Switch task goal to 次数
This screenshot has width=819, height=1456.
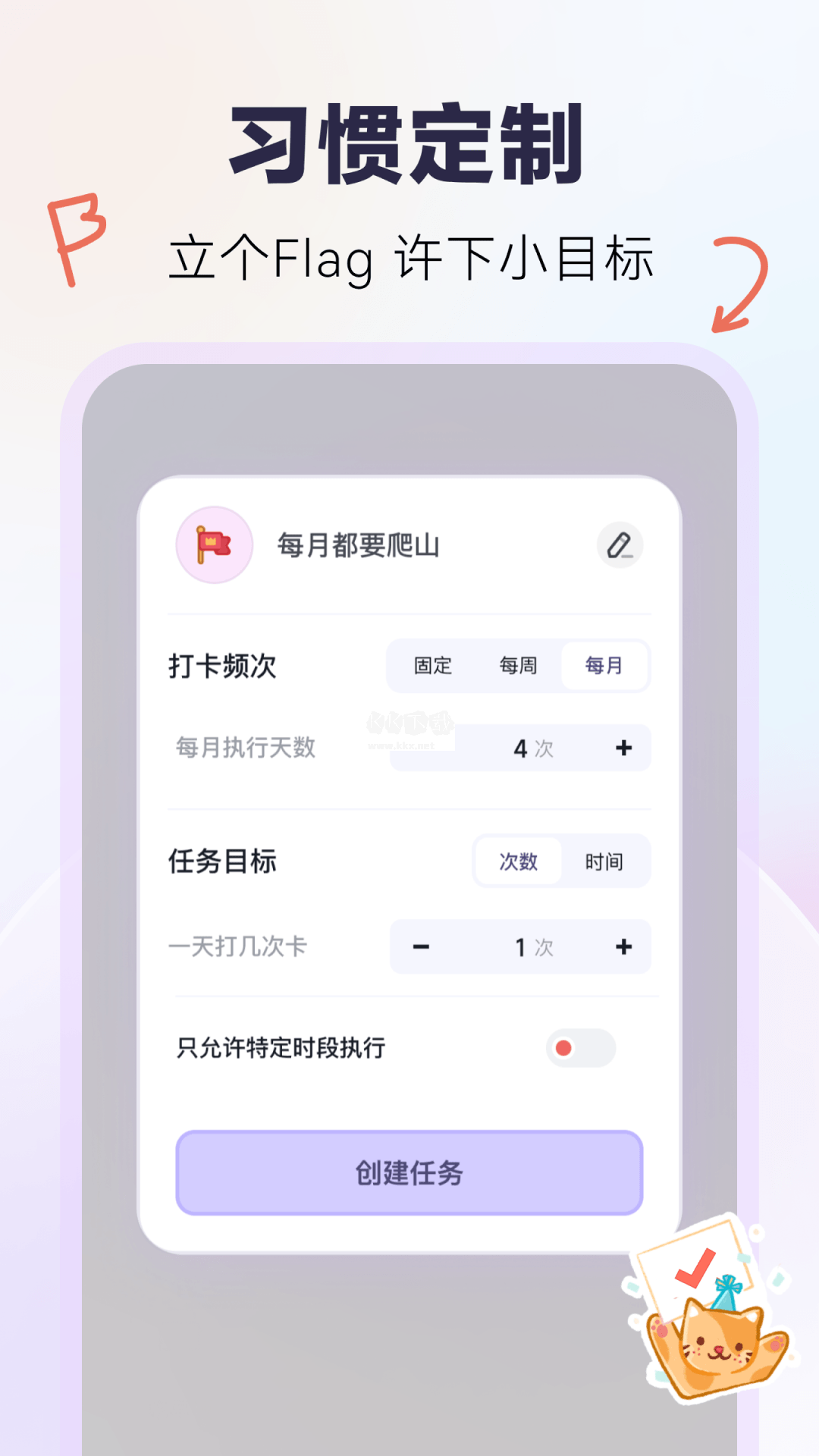click(518, 861)
